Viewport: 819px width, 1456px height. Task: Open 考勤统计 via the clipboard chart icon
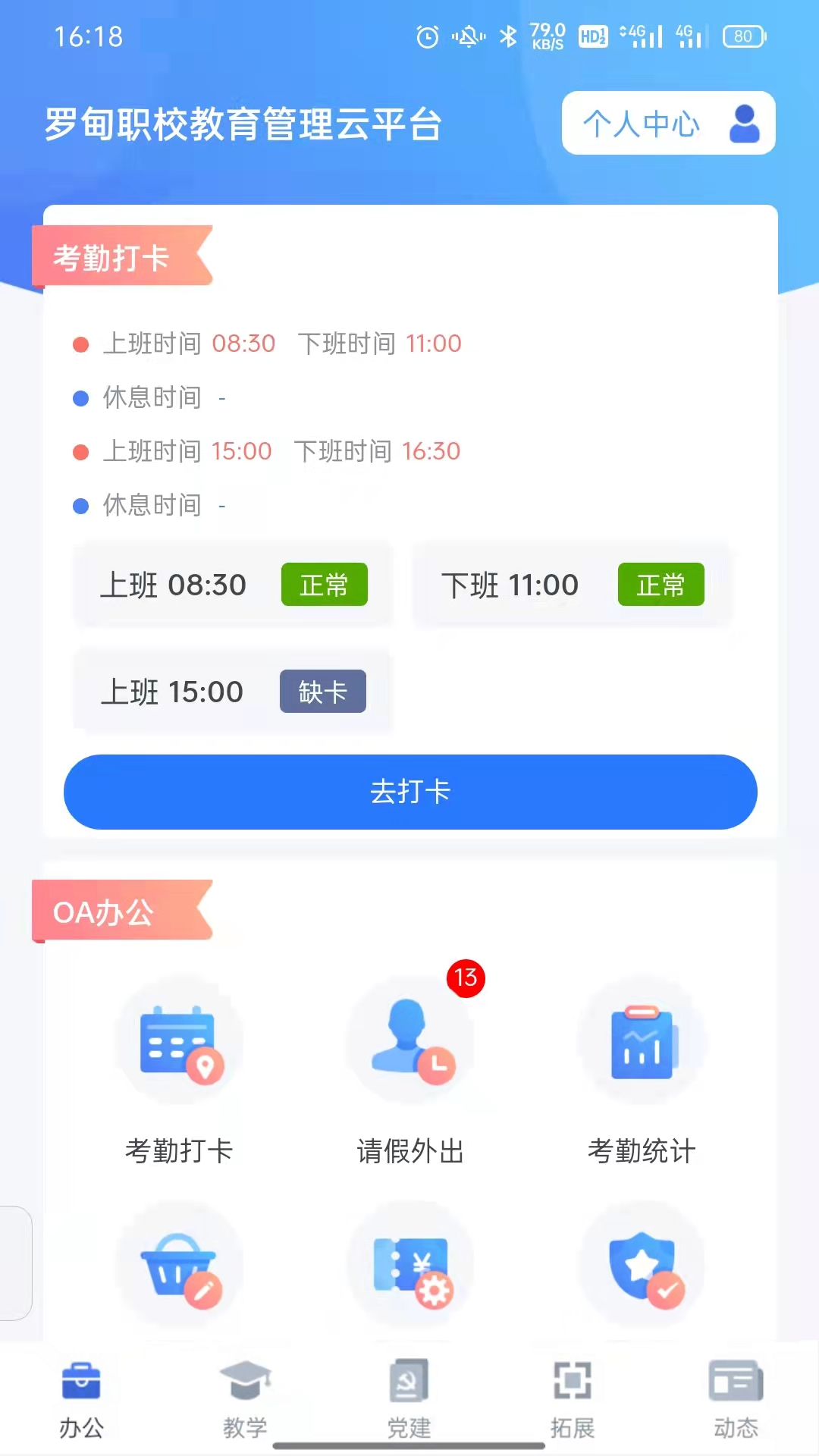point(642,1043)
